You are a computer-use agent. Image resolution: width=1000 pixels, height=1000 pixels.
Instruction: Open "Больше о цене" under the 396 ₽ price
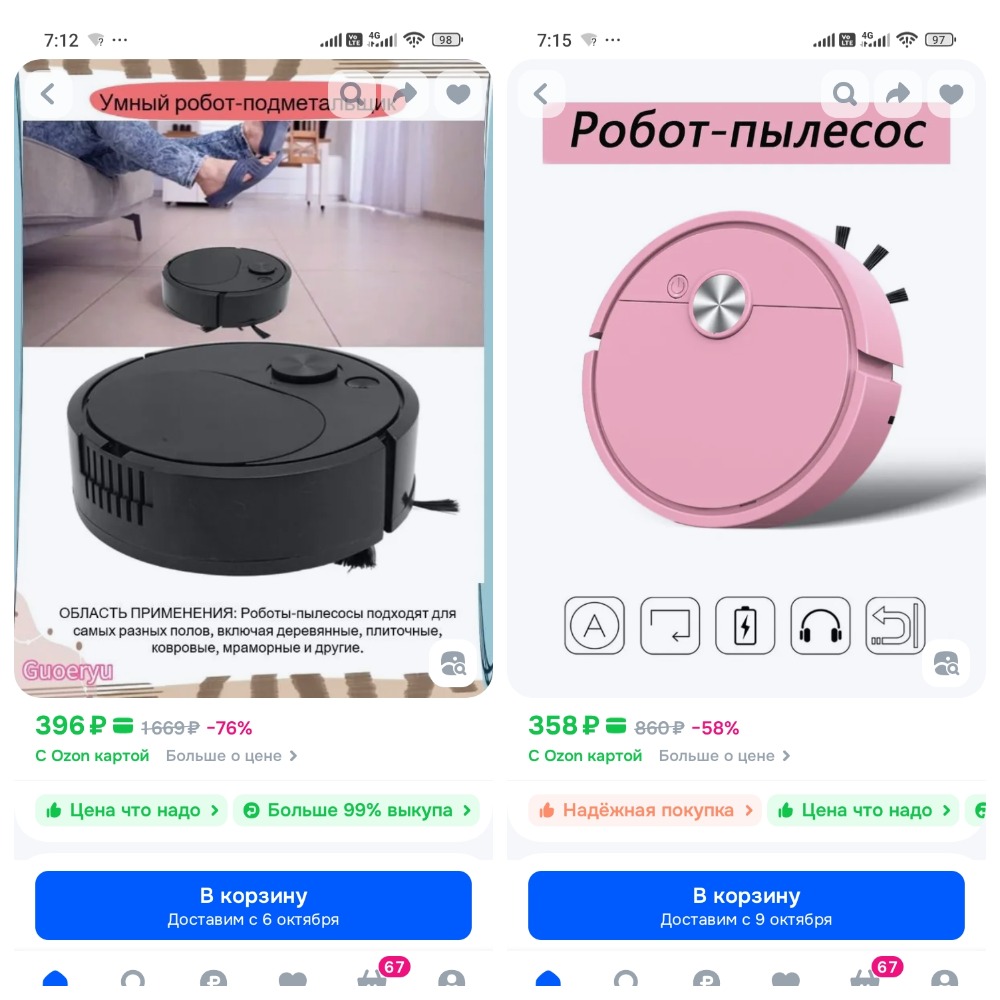click(232, 756)
